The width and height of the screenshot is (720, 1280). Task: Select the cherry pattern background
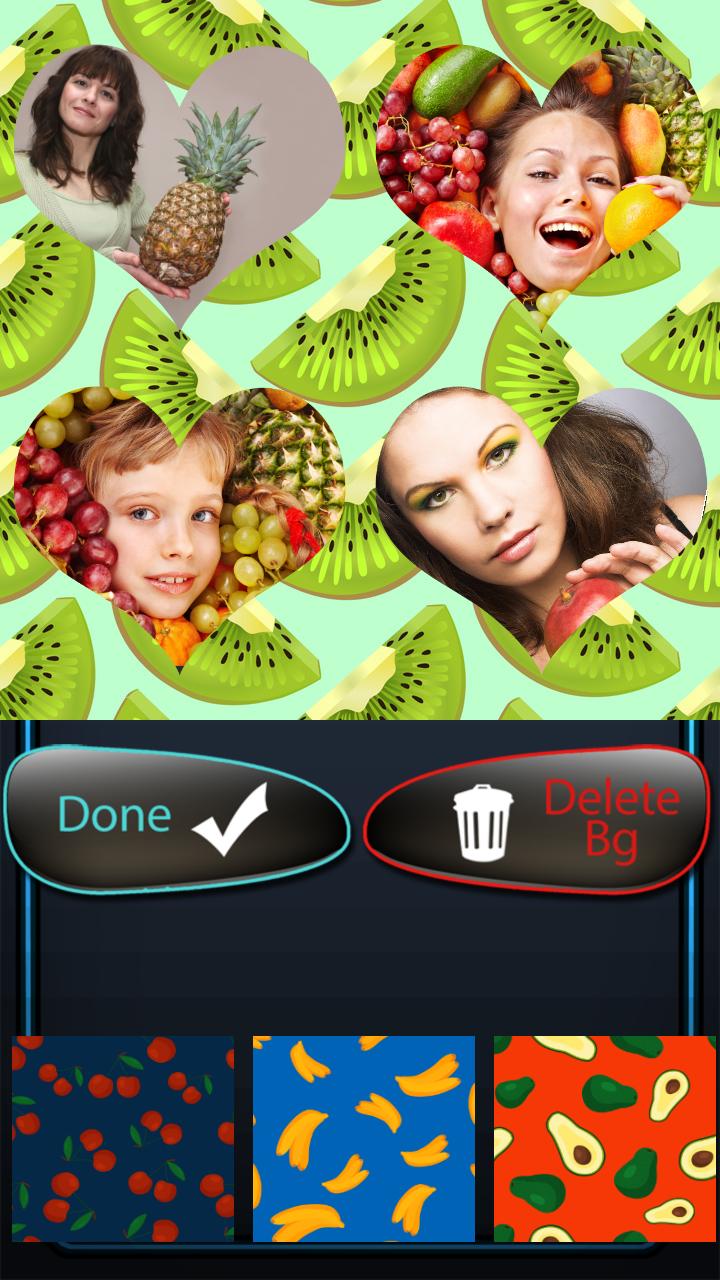click(122, 1138)
